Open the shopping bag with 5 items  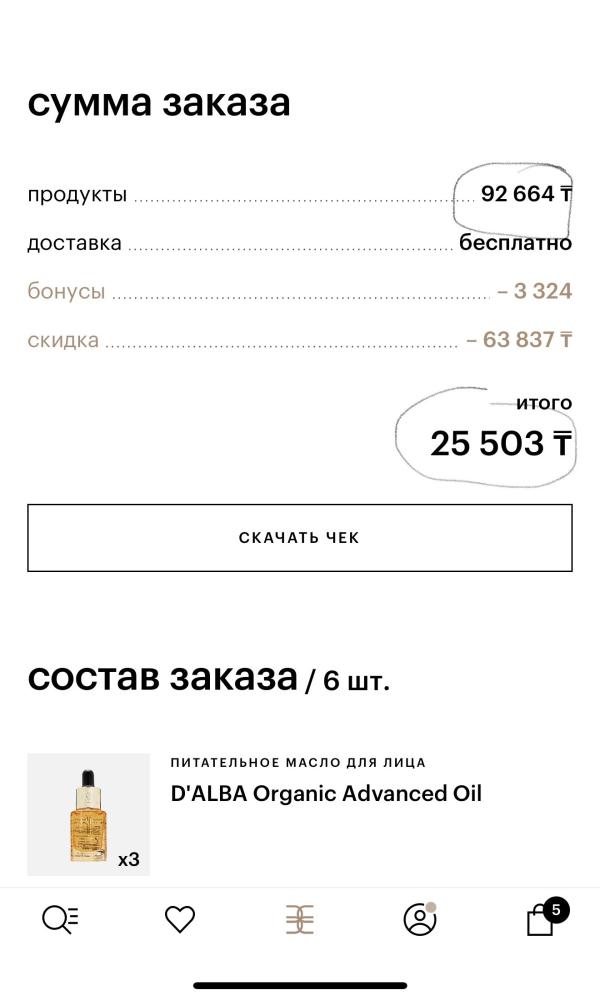tap(541, 919)
